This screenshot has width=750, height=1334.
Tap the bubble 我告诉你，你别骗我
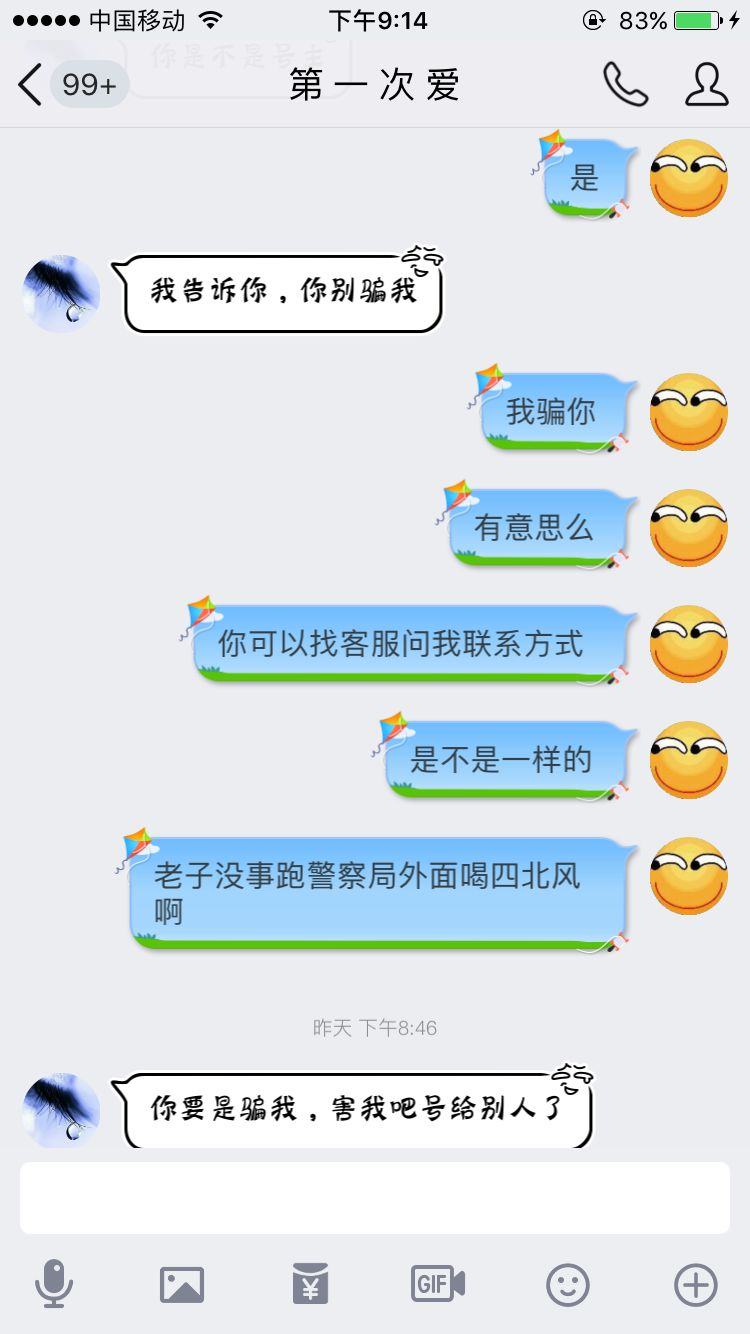point(280,292)
